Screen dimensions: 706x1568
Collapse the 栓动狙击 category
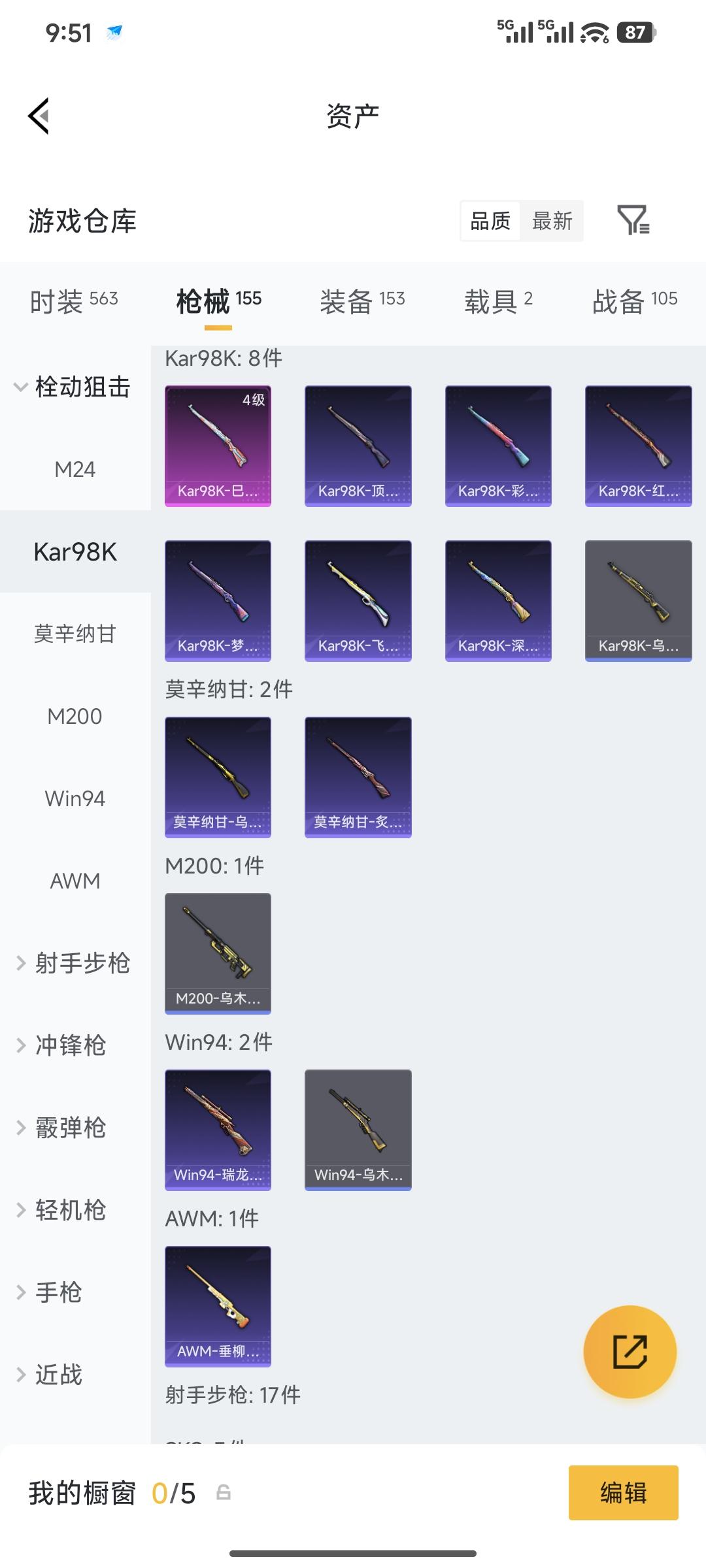coord(73,387)
